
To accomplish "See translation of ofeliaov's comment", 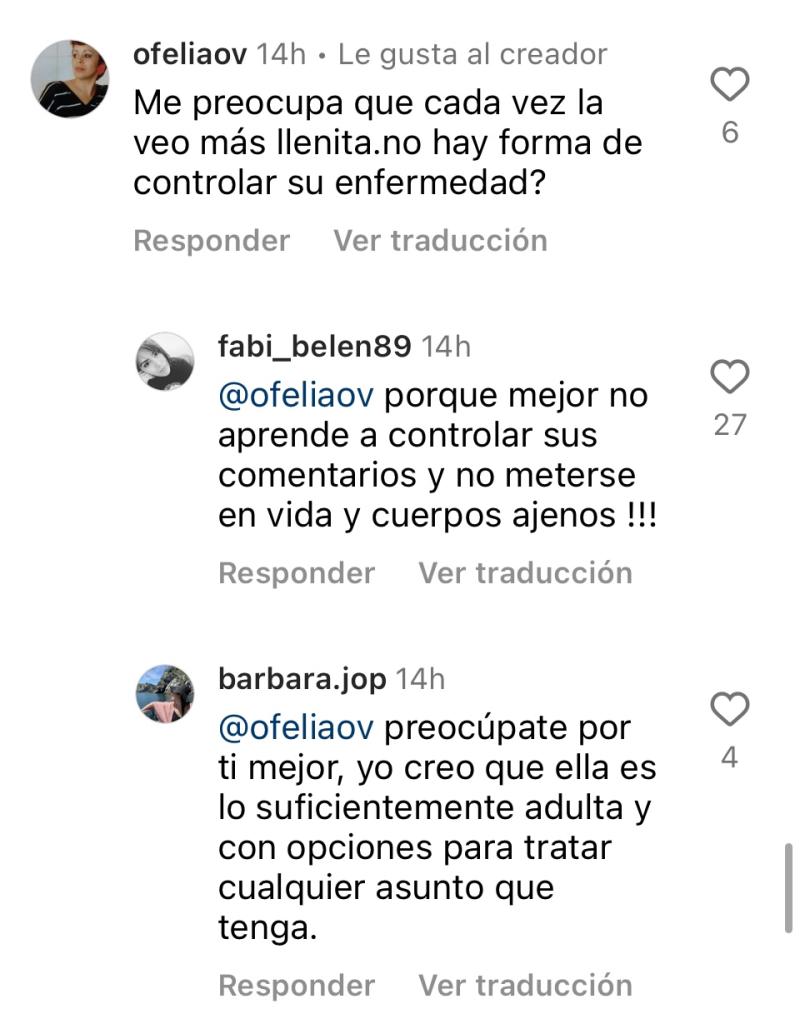I will [x=440, y=241].
